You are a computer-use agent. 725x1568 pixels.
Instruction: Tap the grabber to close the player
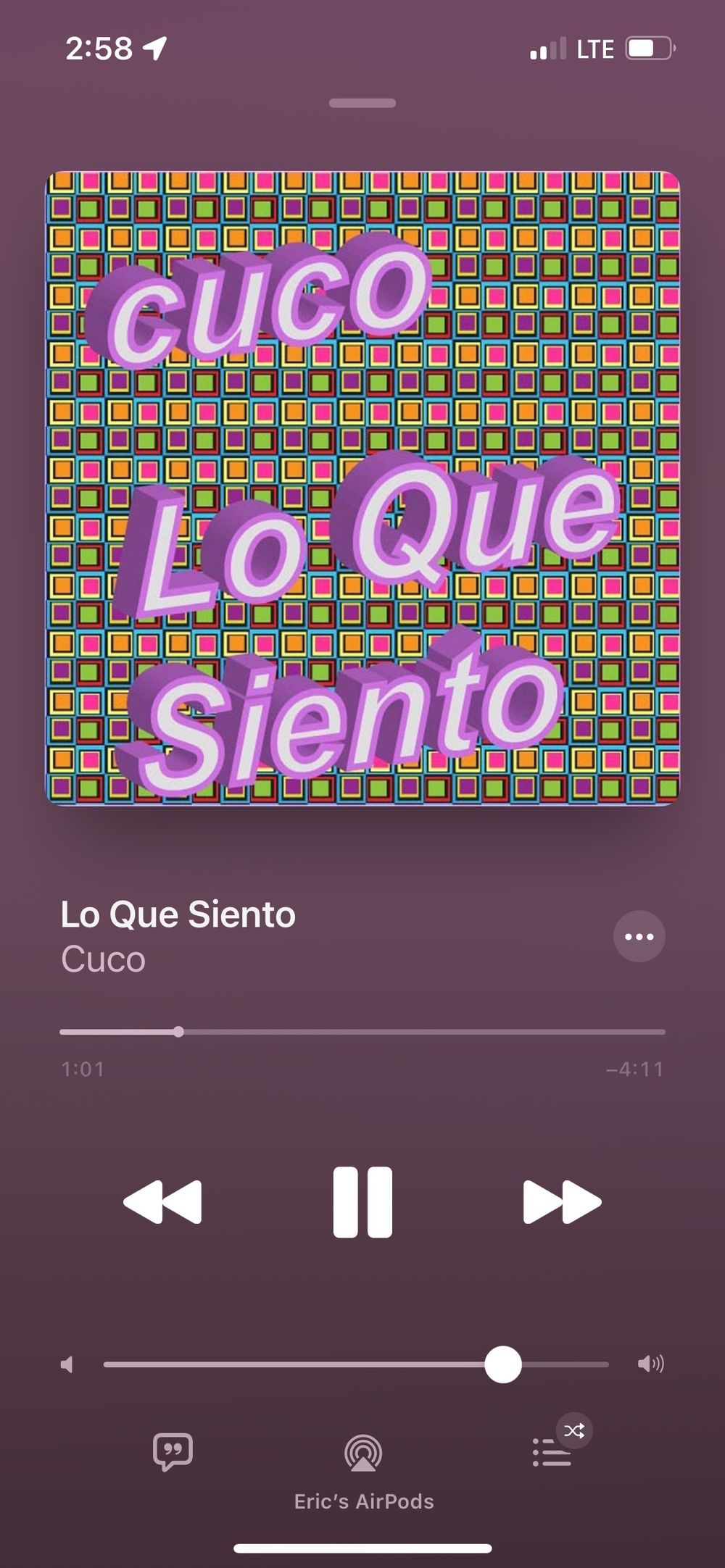tap(362, 103)
